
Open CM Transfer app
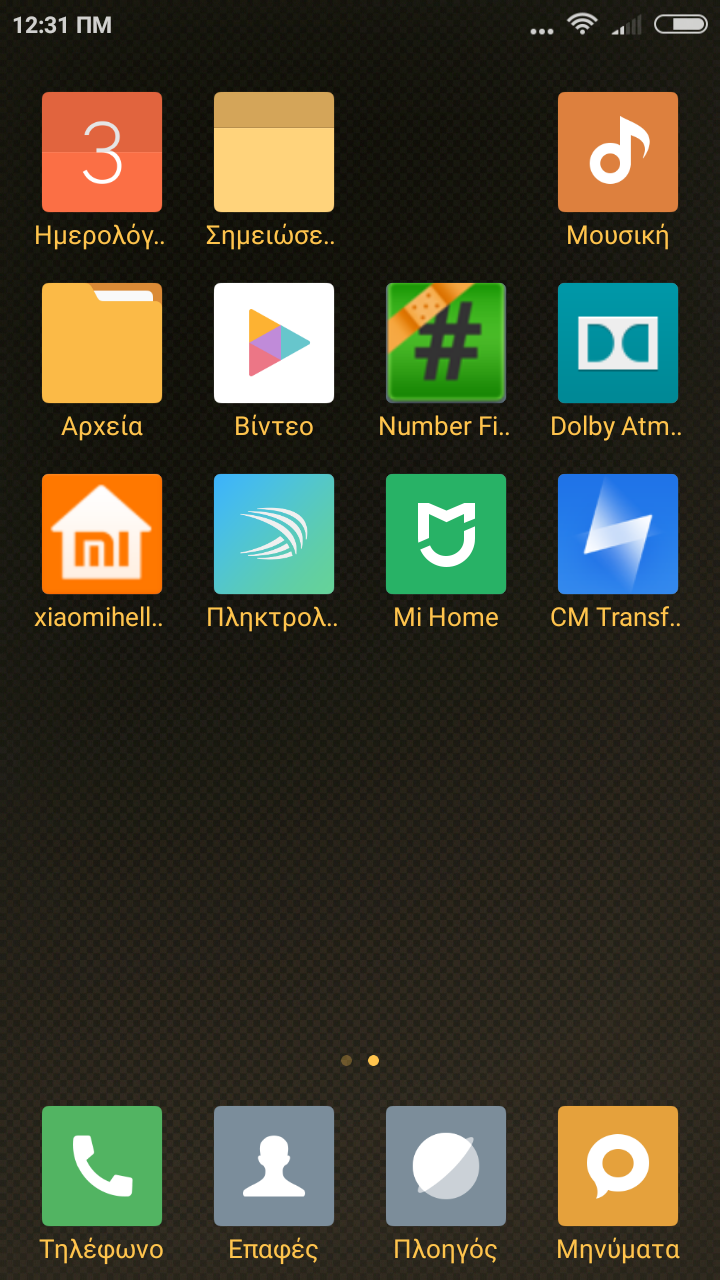[x=617, y=534]
